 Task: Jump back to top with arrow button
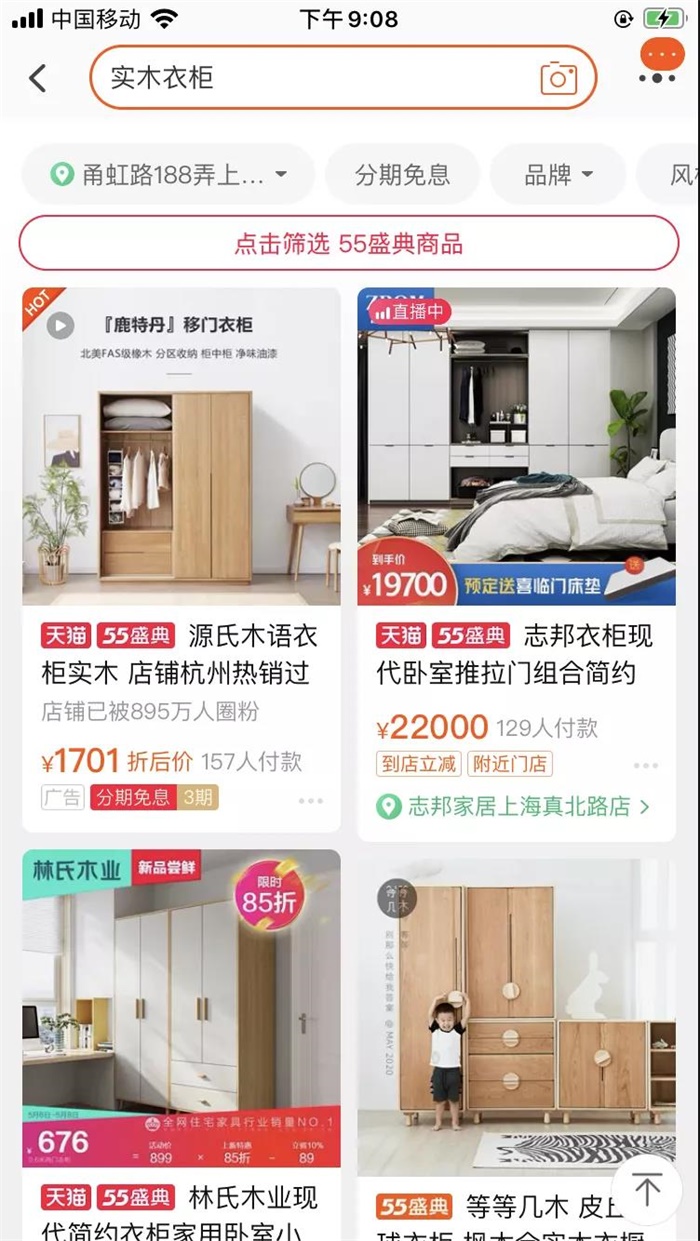[647, 1190]
